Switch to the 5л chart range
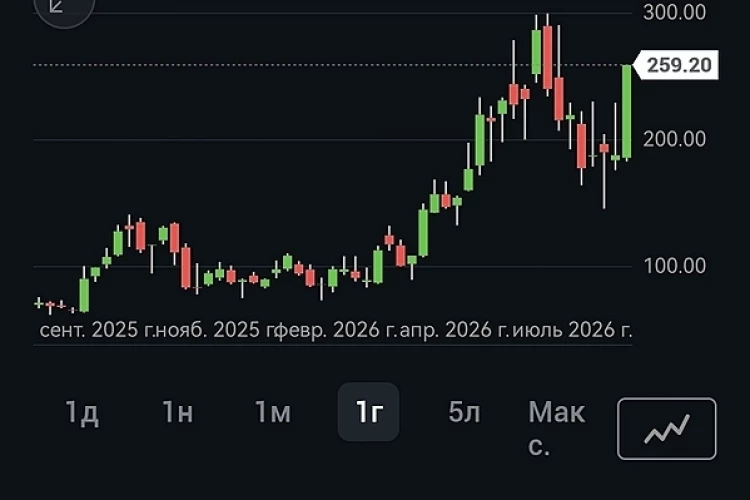The image size is (750, 500). point(464,412)
